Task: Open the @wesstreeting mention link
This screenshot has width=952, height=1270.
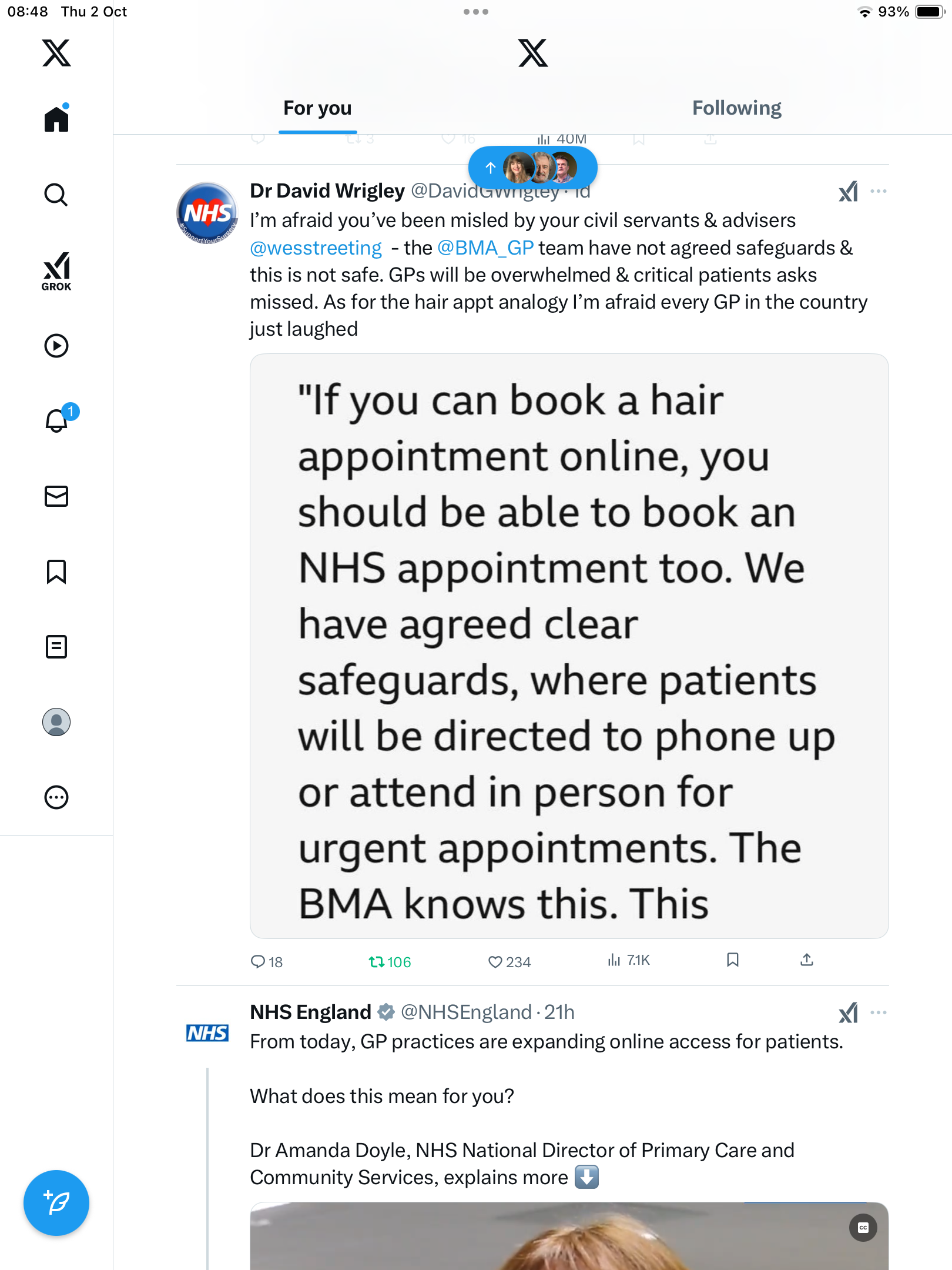Action: click(316, 248)
